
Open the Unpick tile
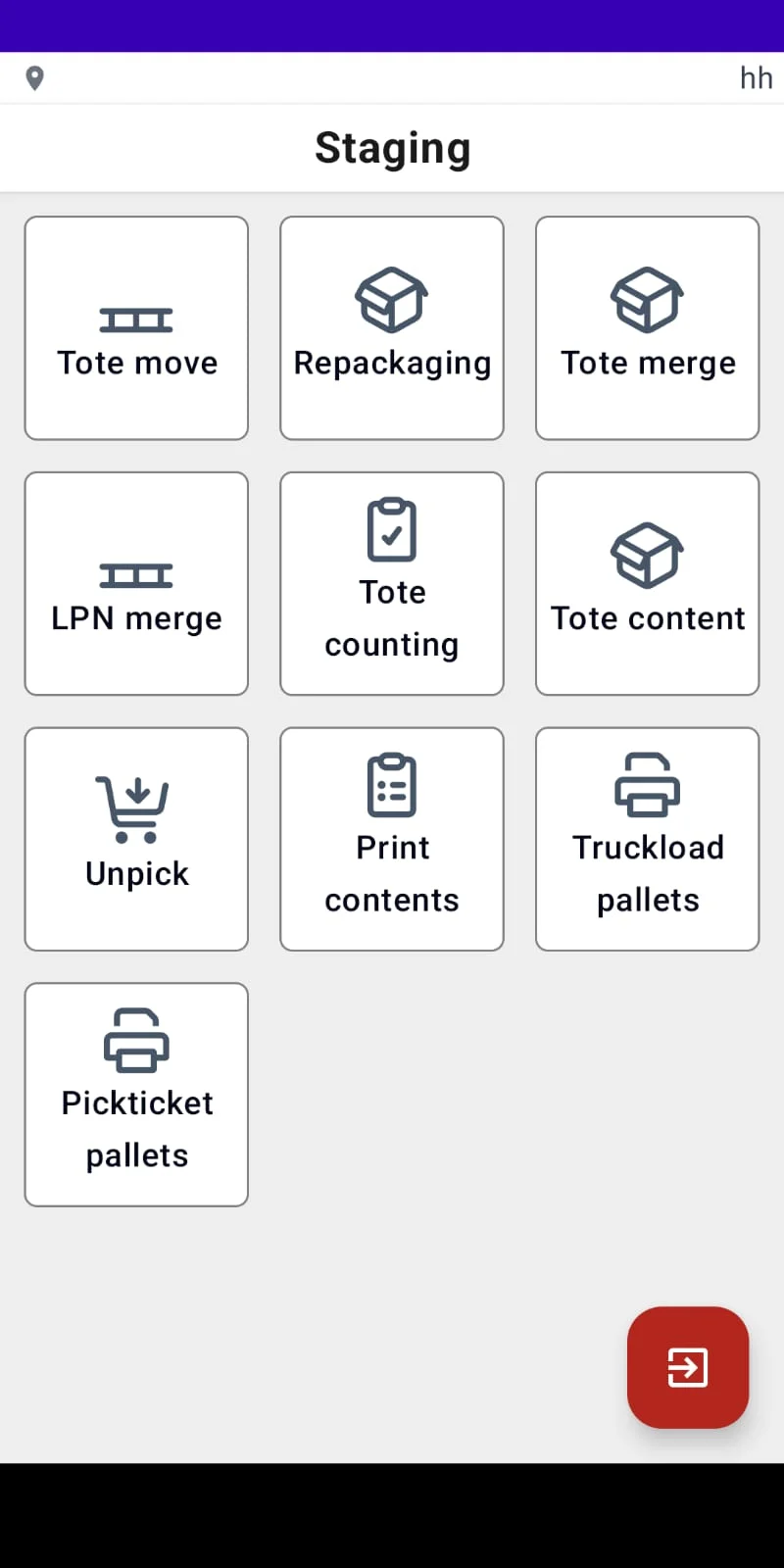coord(136,839)
